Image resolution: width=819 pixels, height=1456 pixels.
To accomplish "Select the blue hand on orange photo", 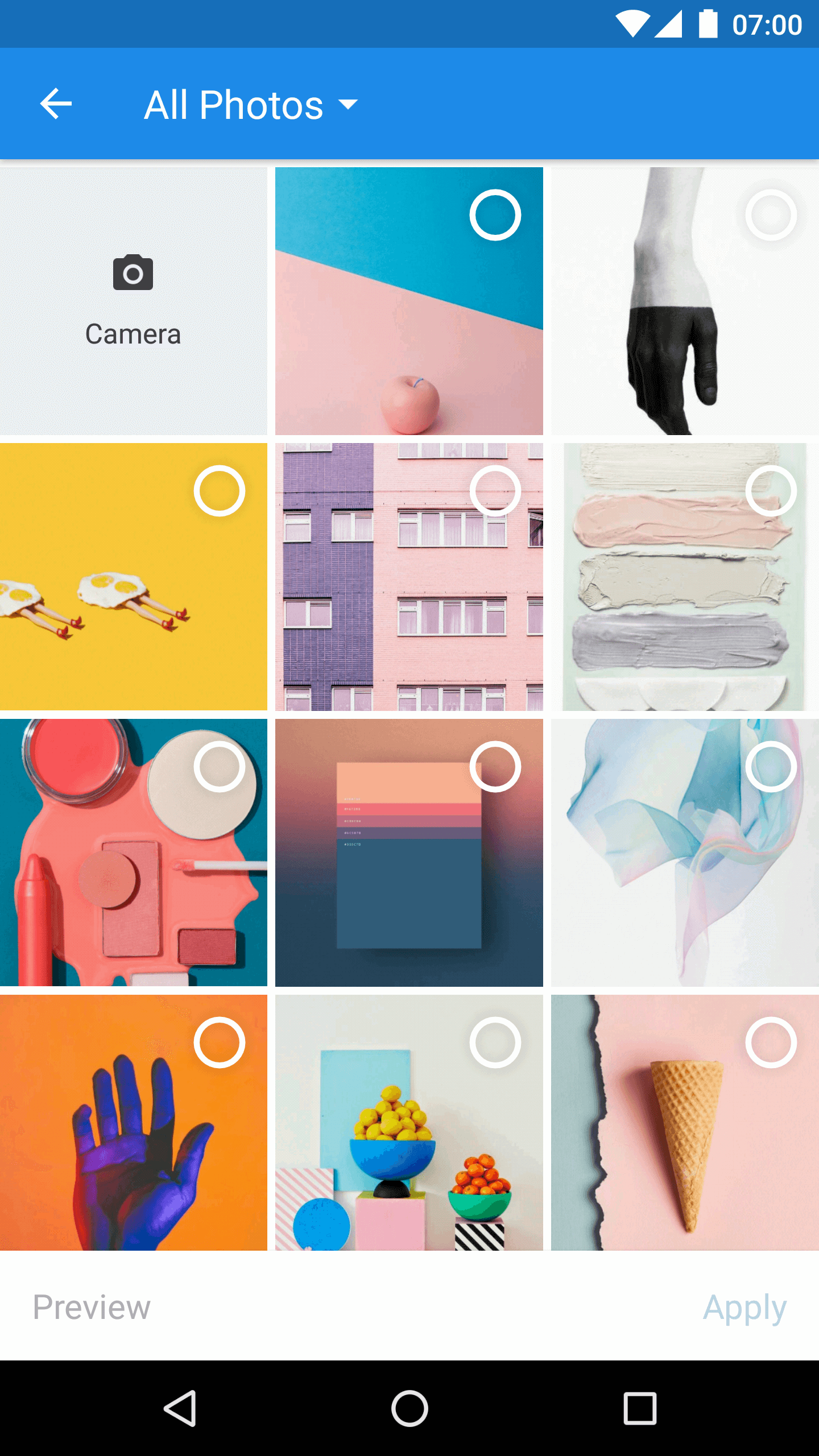I will [x=219, y=1043].
